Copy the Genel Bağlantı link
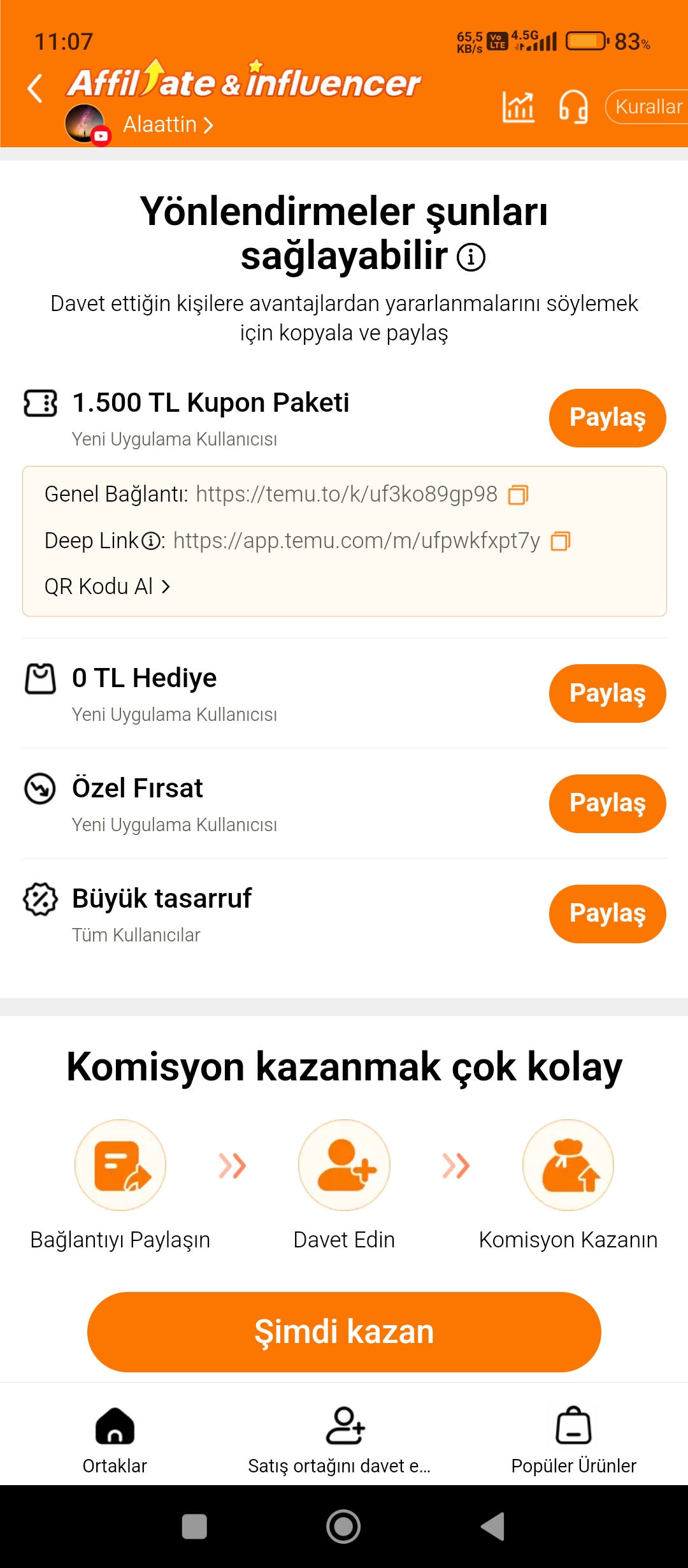Screen dimensions: 688x1568 click(x=518, y=495)
